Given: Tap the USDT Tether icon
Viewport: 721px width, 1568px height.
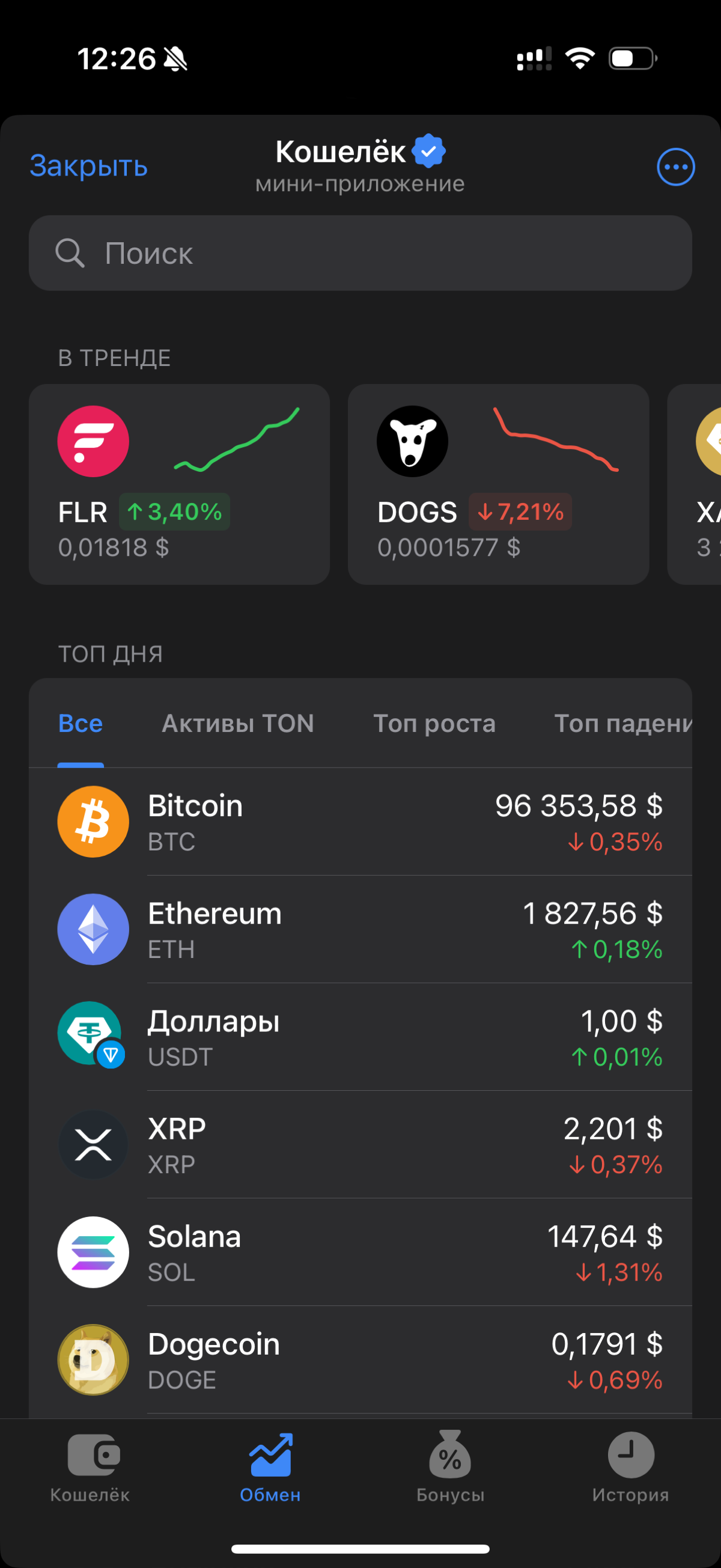Looking at the screenshot, I should point(93,1035).
